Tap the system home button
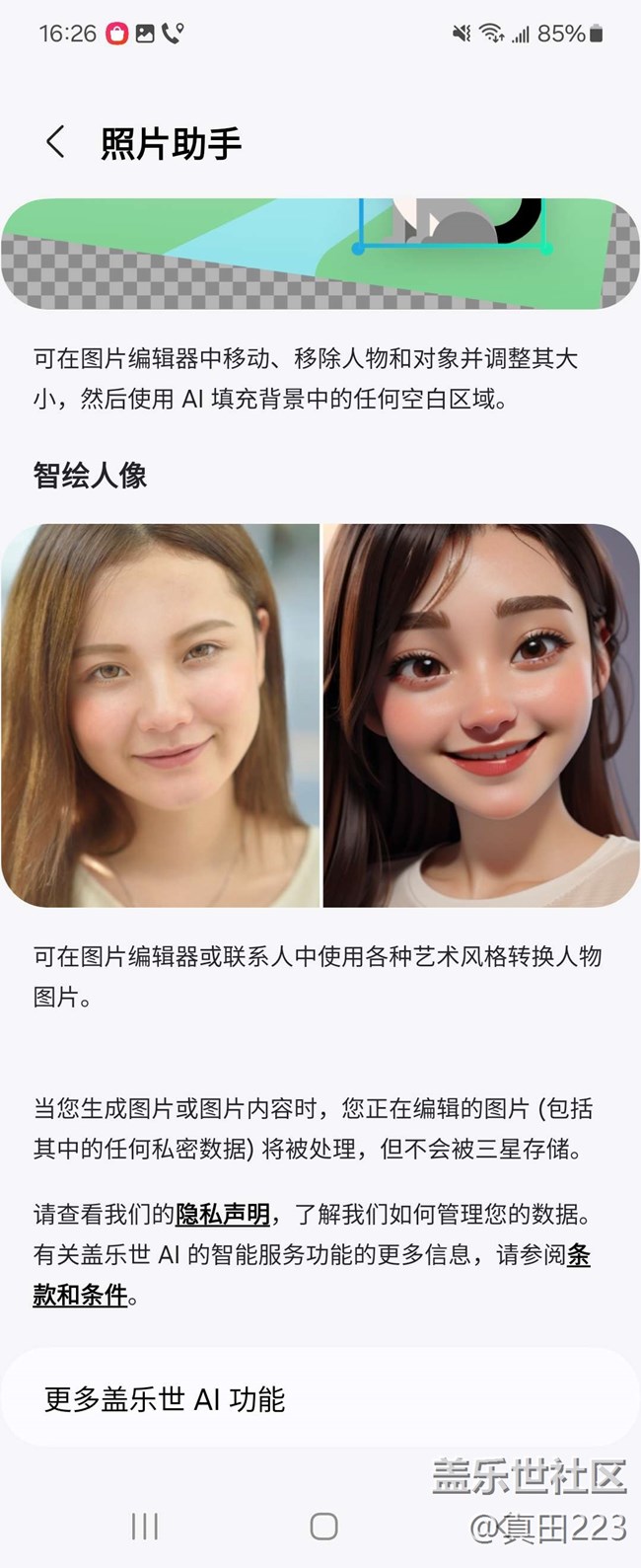641x1568 pixels. click(323, 1527)
